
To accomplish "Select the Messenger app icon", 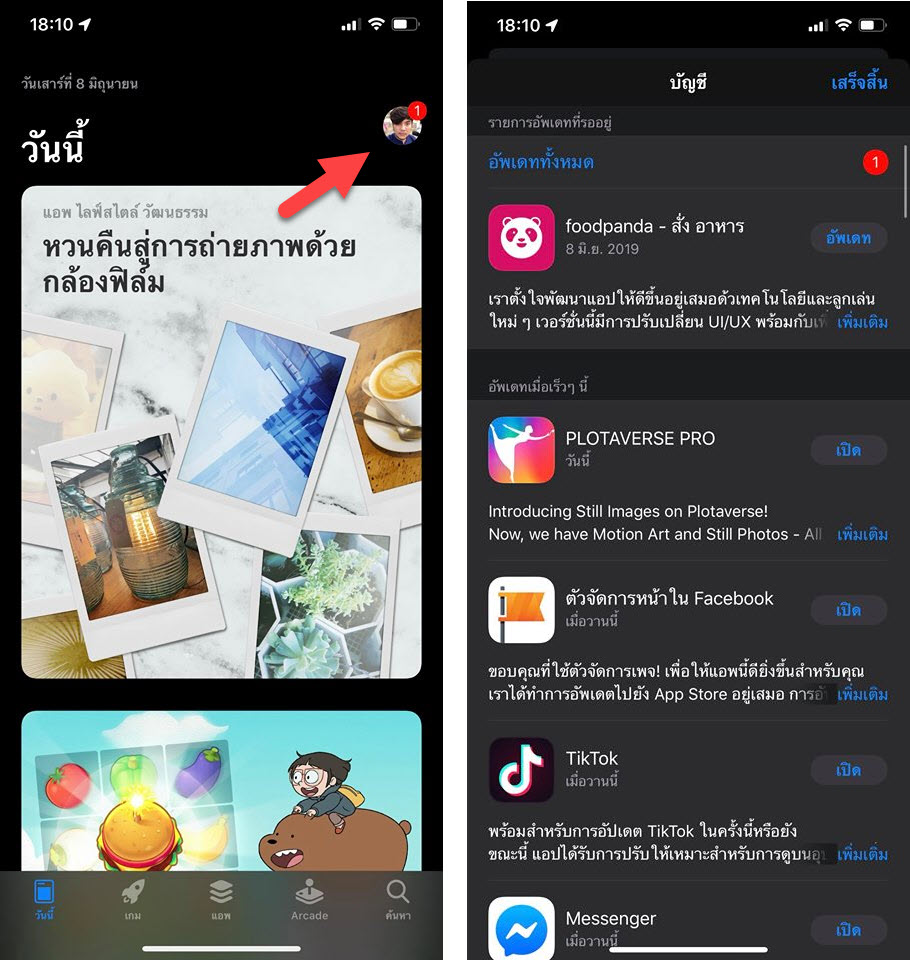I will (x=521, y=928).
